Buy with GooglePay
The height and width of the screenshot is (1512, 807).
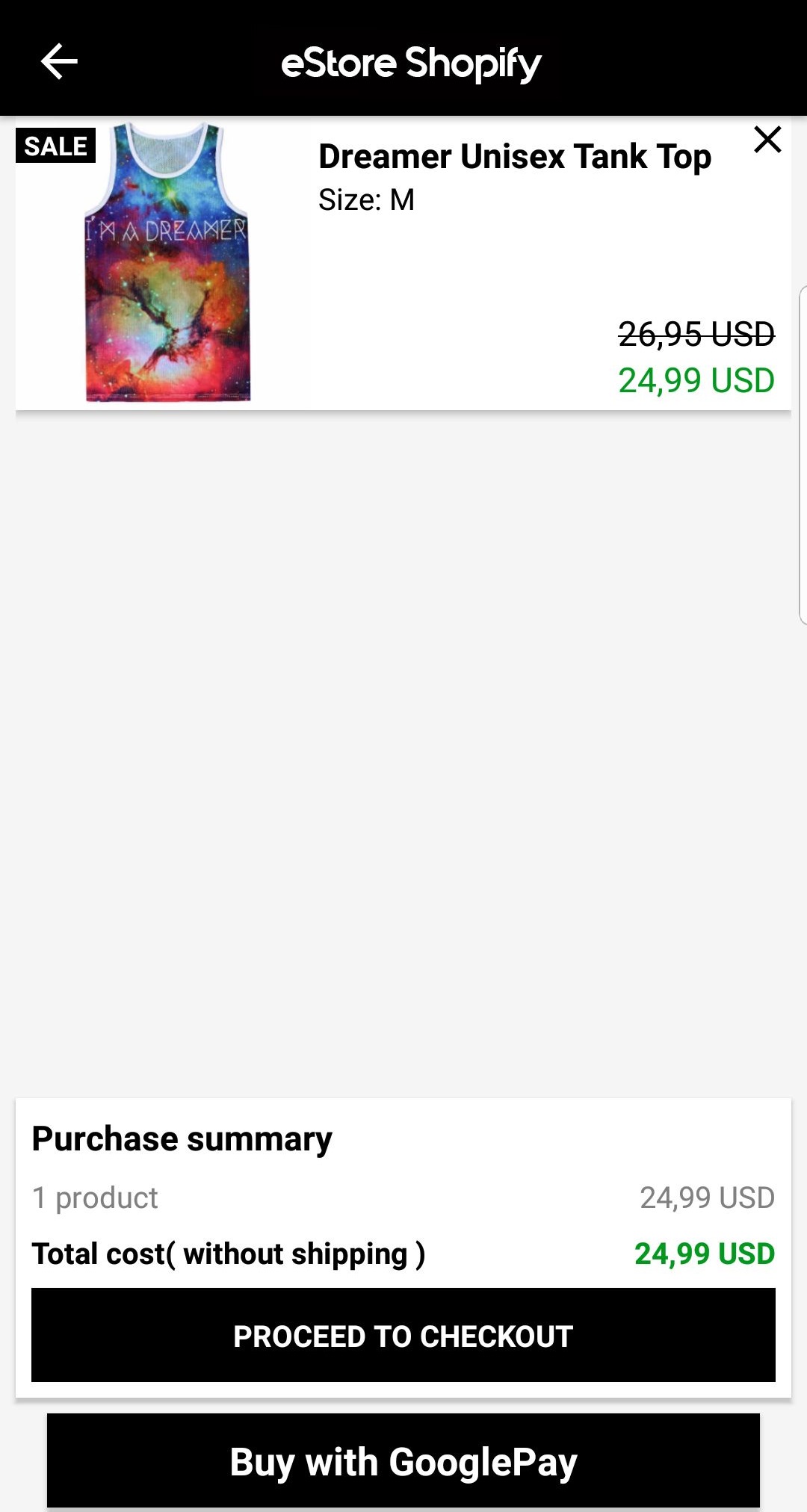pos(403,1461)
